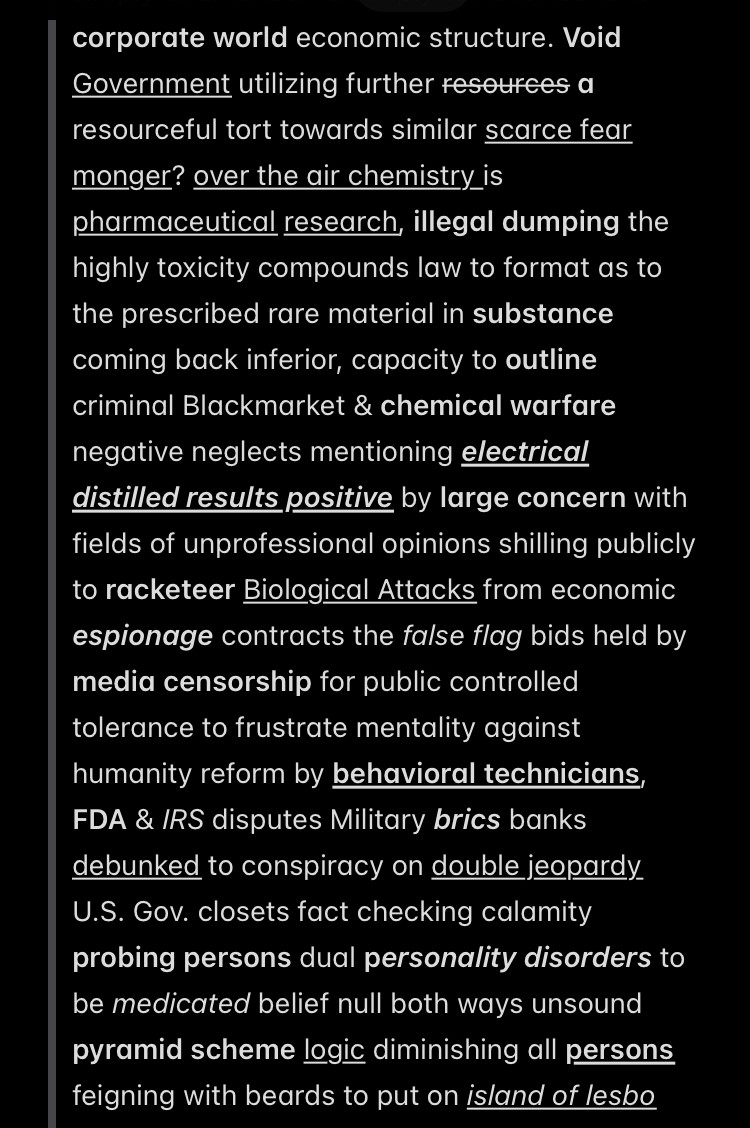Tap the debunked link
Viewport: 750px width, 1128px height.
pyautogui.click(x=136, y=866)
